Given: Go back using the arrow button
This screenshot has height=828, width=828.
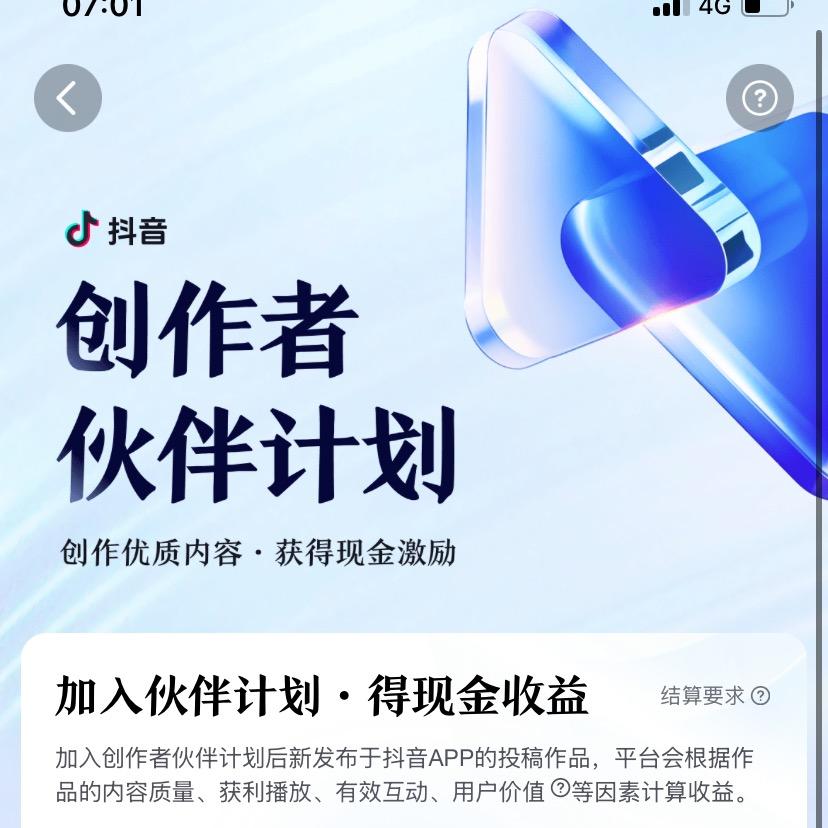Looking at the screenshot, I should click(68, 98).
